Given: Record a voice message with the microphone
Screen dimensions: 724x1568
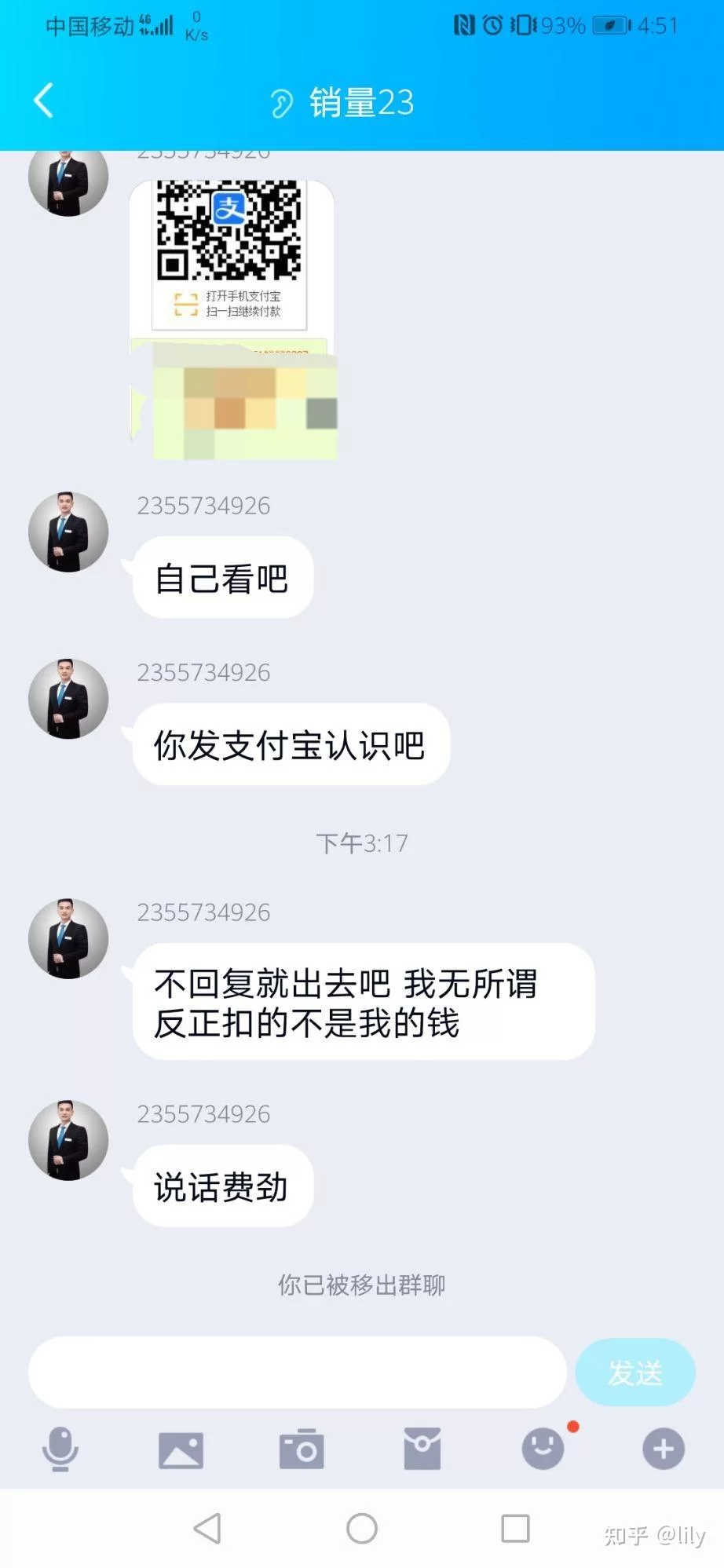Looking at the screenshot, I should (60, 1449).
